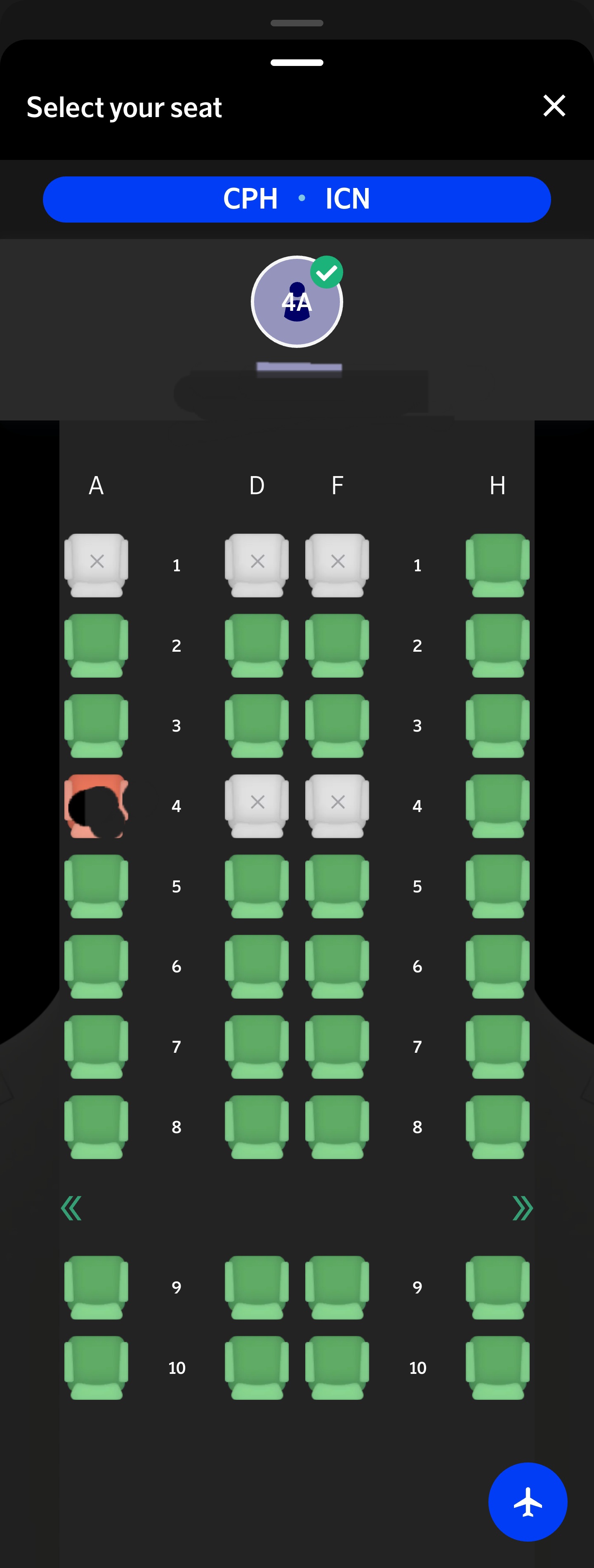
Task: Pick seat 6D
Action: pyautogui.click(x=257, y=967)
